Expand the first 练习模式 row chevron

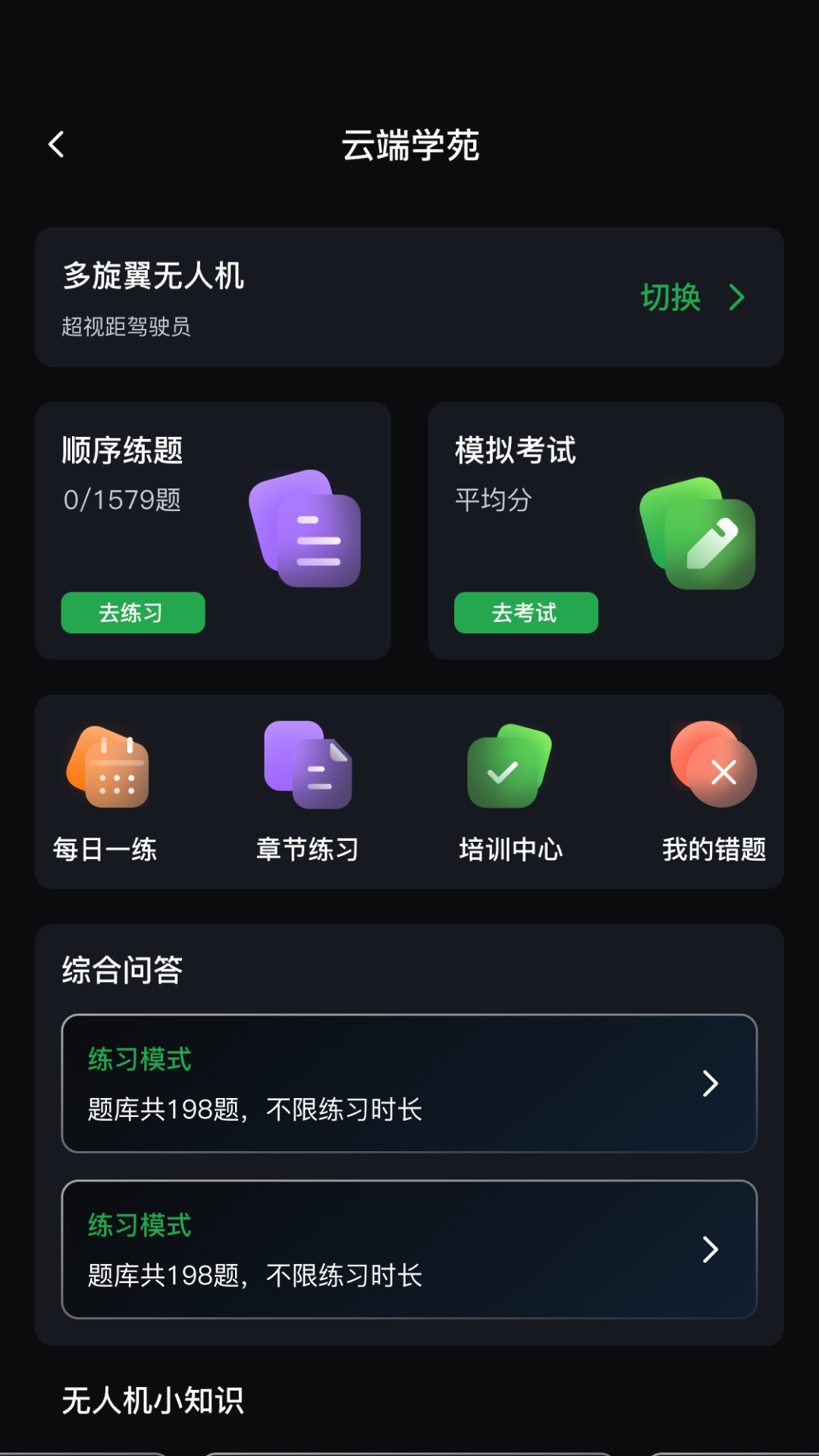tap(711, 1084)
